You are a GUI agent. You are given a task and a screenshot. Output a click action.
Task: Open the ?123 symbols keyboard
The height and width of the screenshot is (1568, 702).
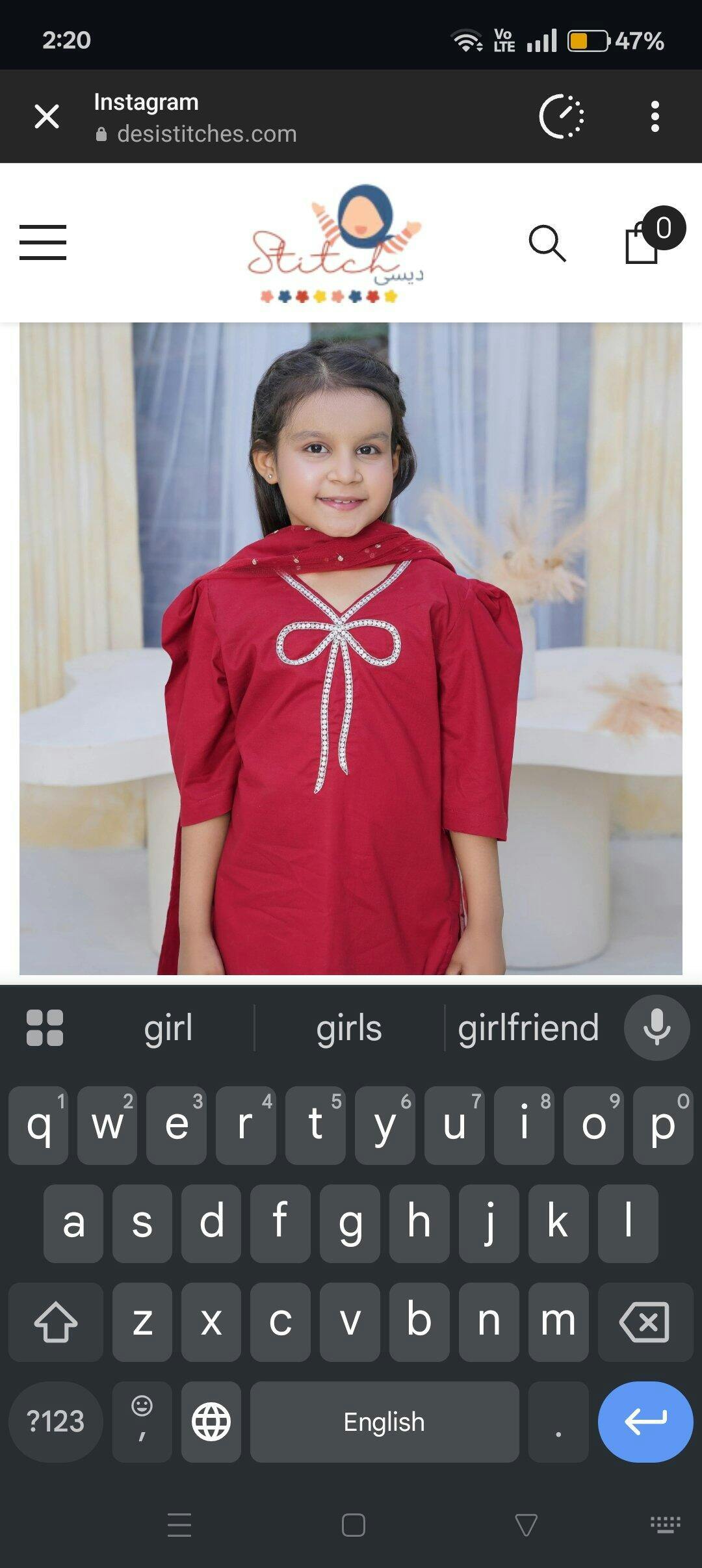coord(56,1422)
